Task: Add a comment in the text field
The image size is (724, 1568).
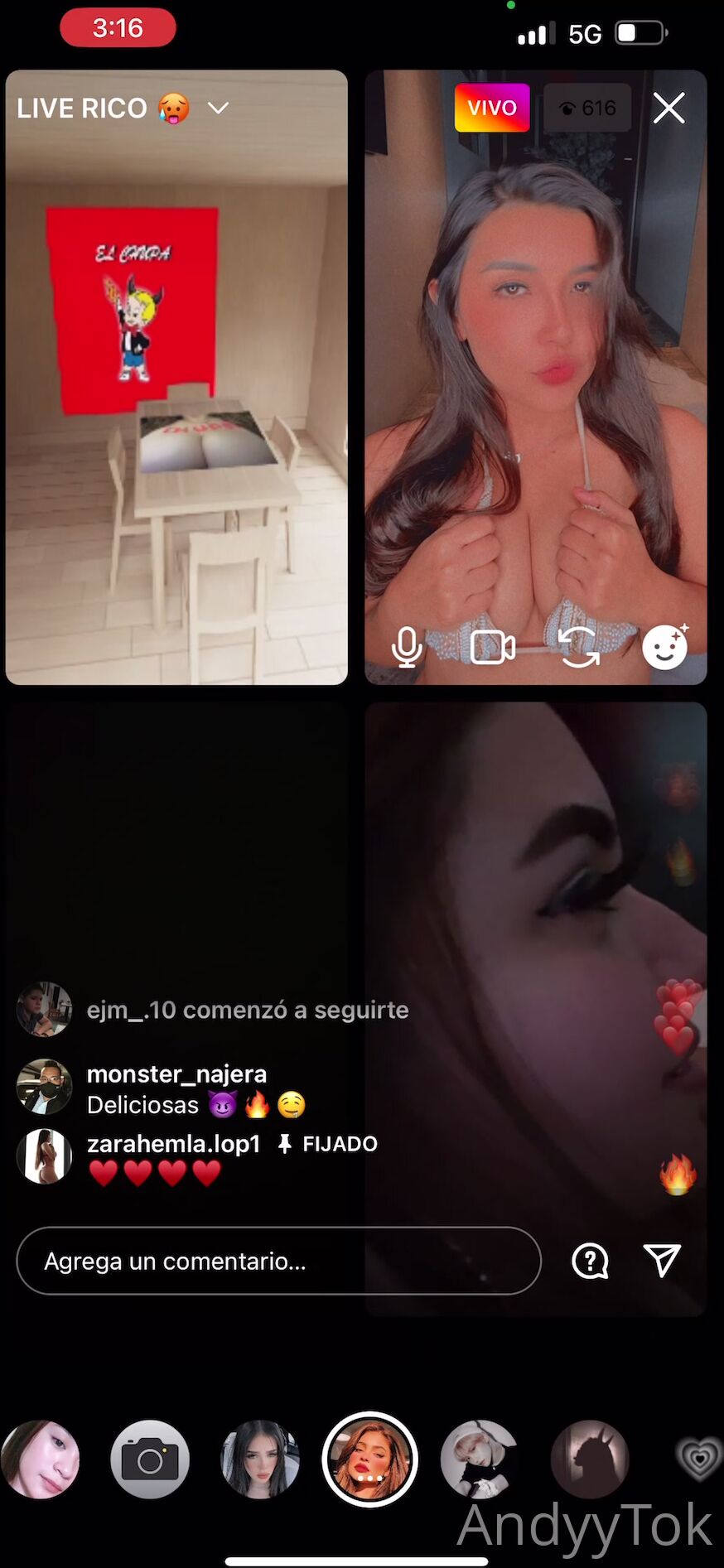Action: point(278,1261)
